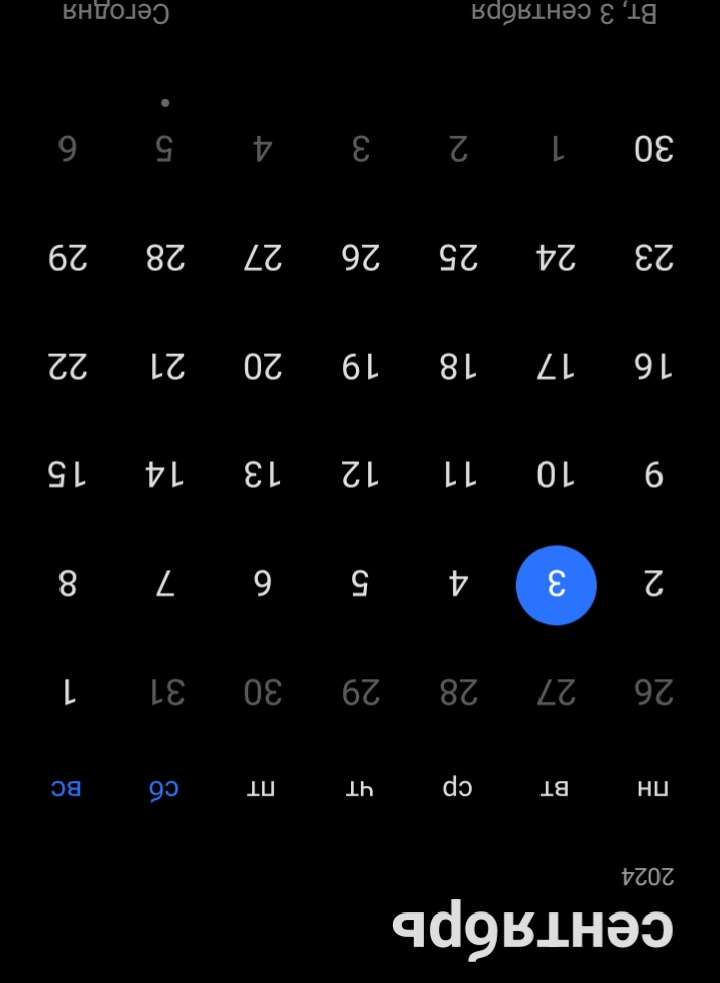The width and height of the screenshot is (720, 983).
Task: Select the 22nd of September
Action: pyautogui.click(x=67, y=367)
